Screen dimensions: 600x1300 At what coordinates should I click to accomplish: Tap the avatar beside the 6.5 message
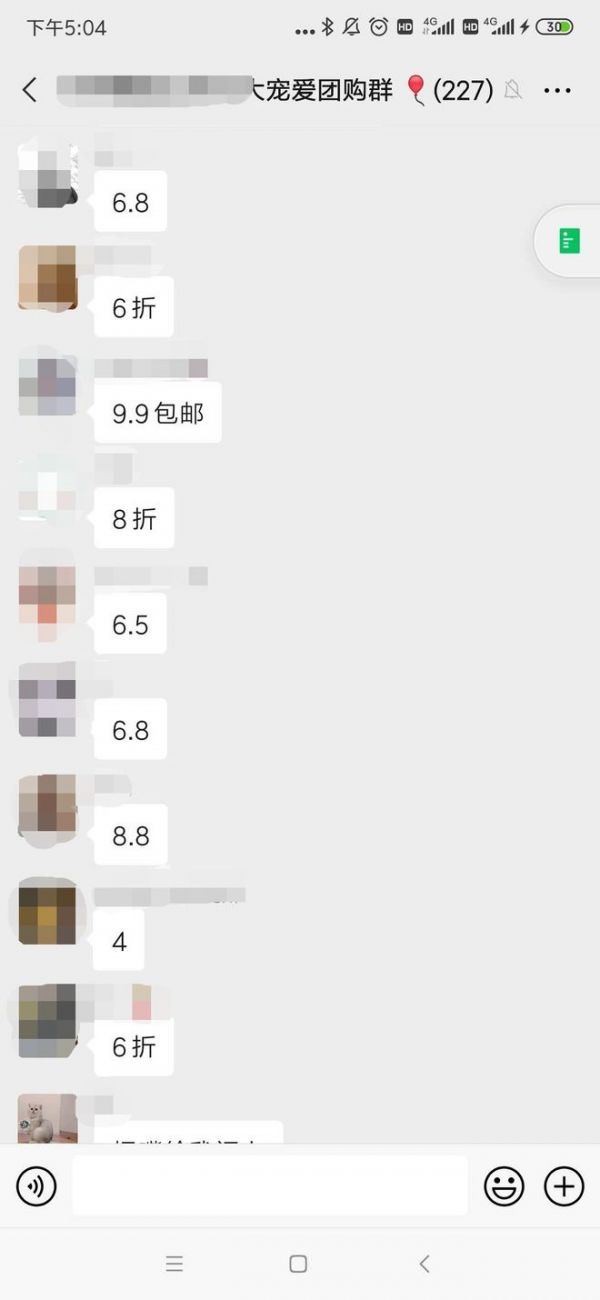(48, 598)
